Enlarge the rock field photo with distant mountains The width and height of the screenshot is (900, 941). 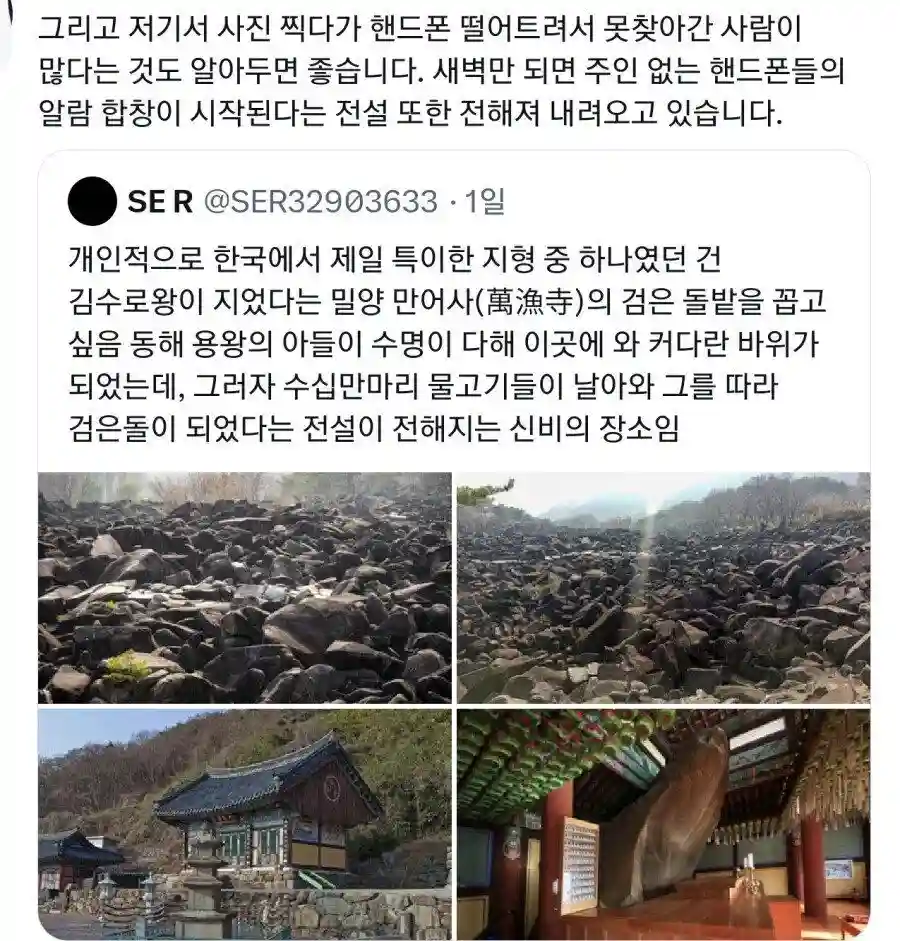click(663, 587)
